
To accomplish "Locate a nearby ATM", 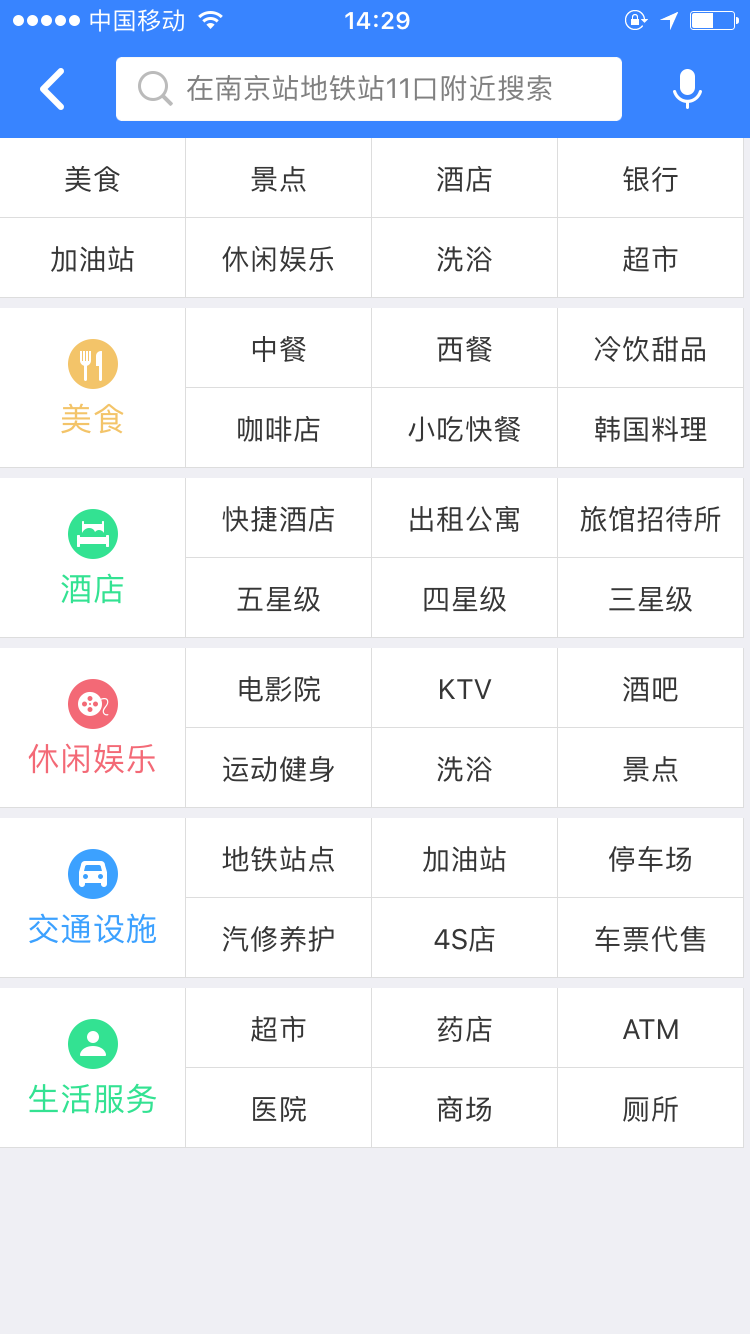I will click(x=650, y=1029).
